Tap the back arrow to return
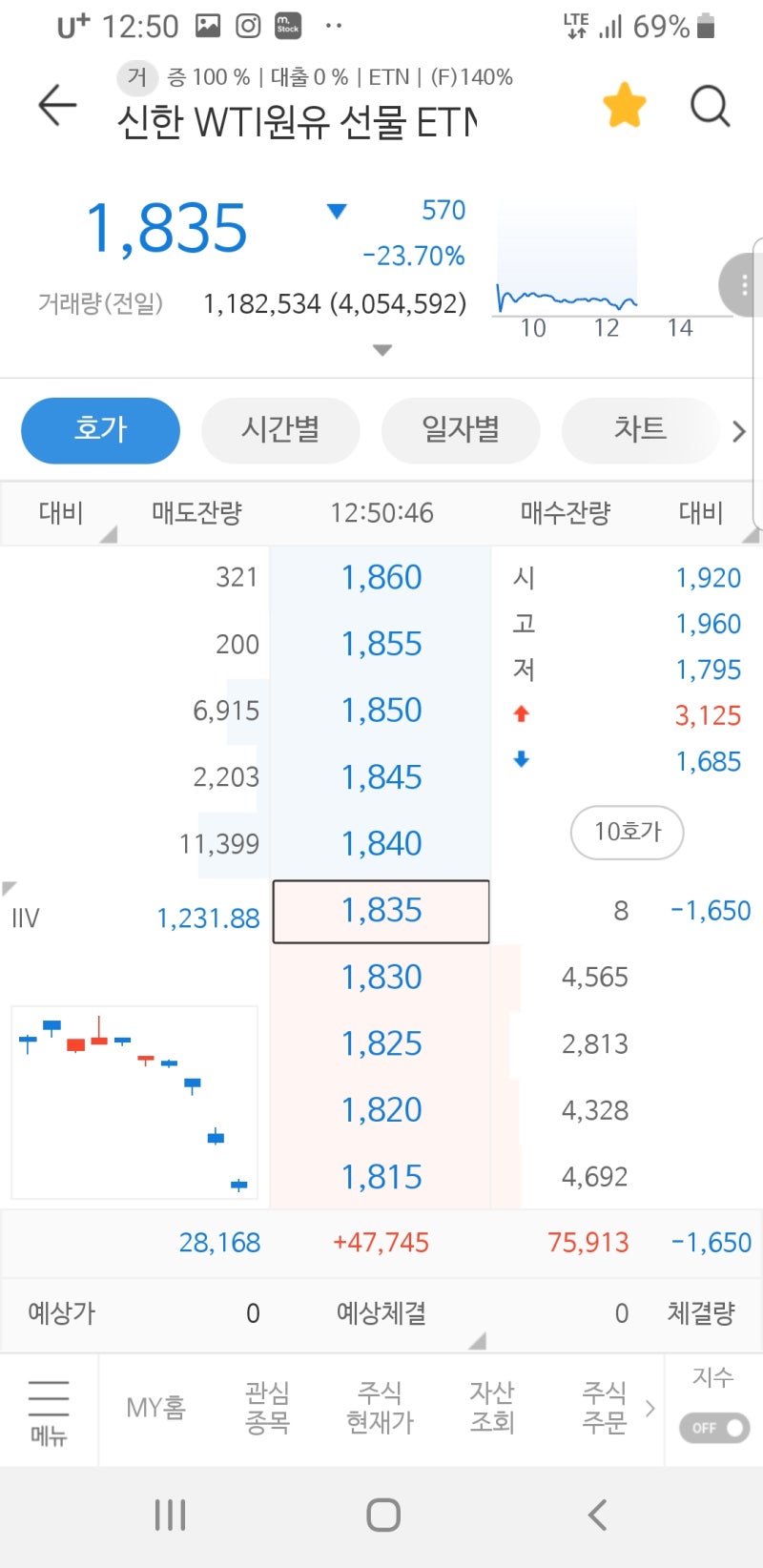763x1568 pixels. (56, 106)
